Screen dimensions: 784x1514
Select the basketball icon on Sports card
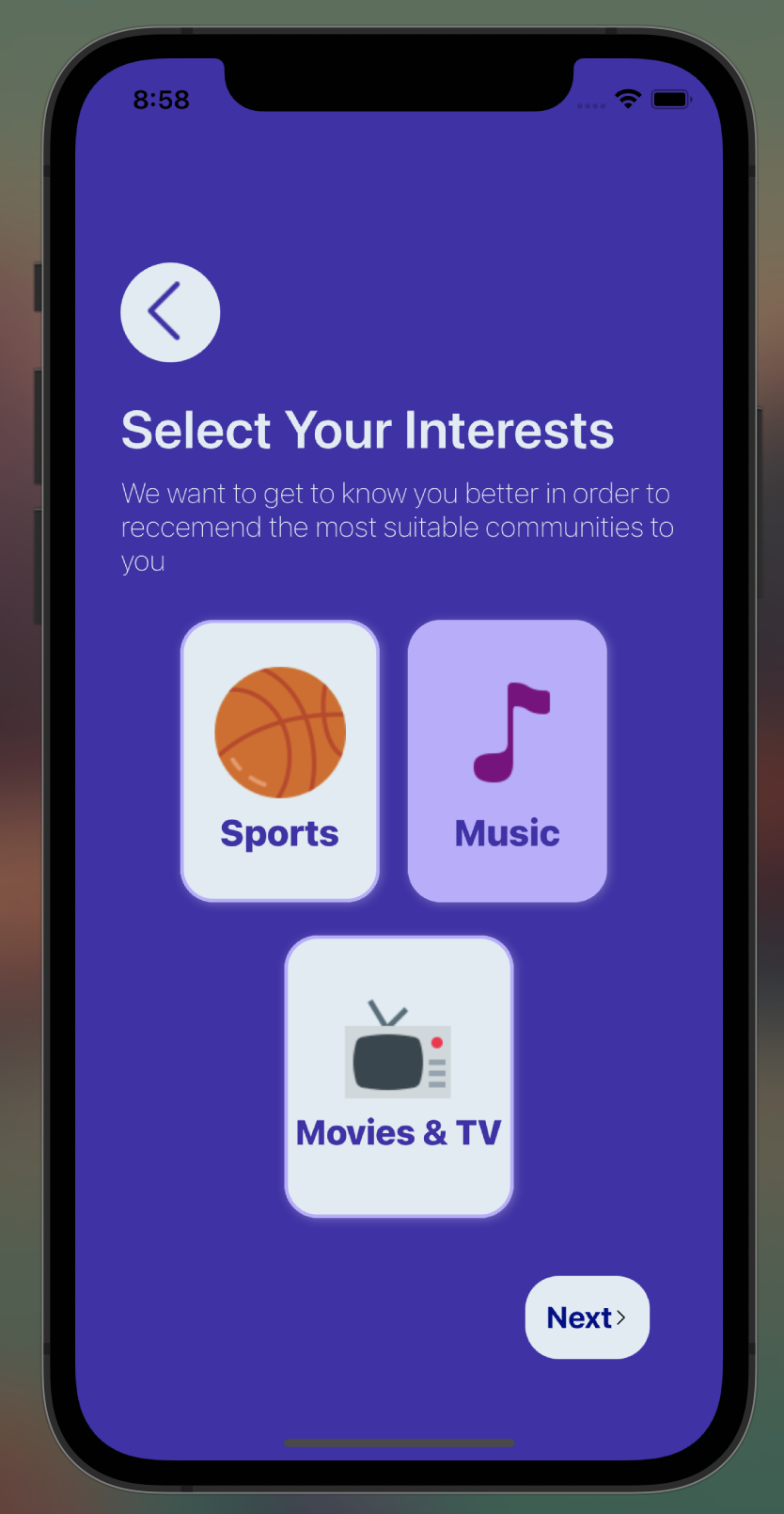(x=279, y=732)
